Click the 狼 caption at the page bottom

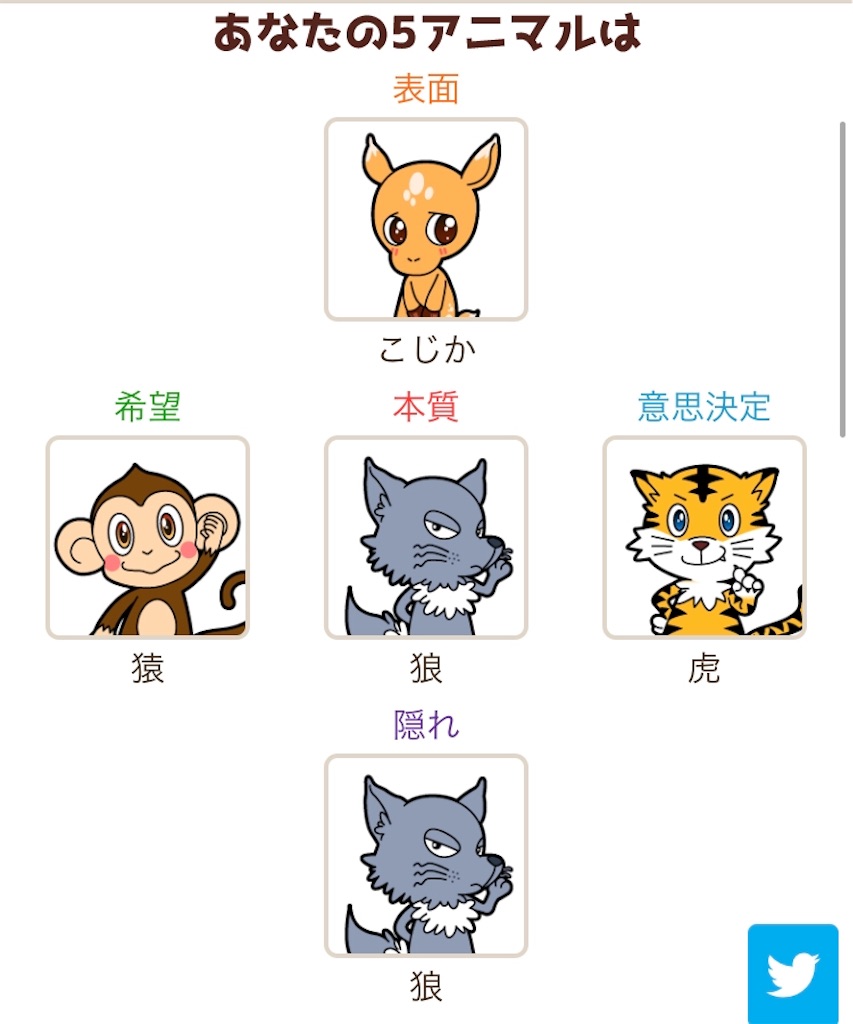point(426,987)
